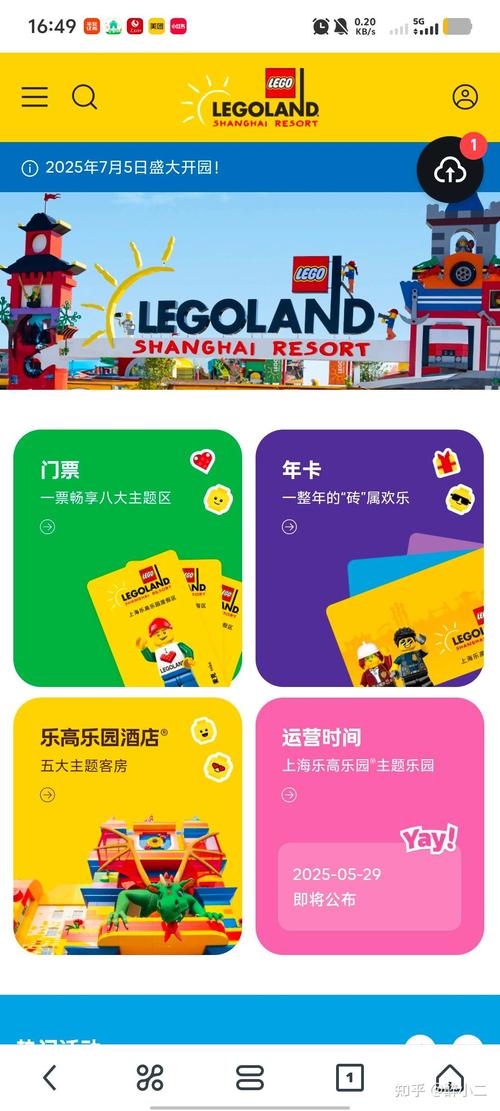This screenshot has width=500, height=1111.
Task: Tap the search magnifier icon
Action: click(x=84, y=97)
